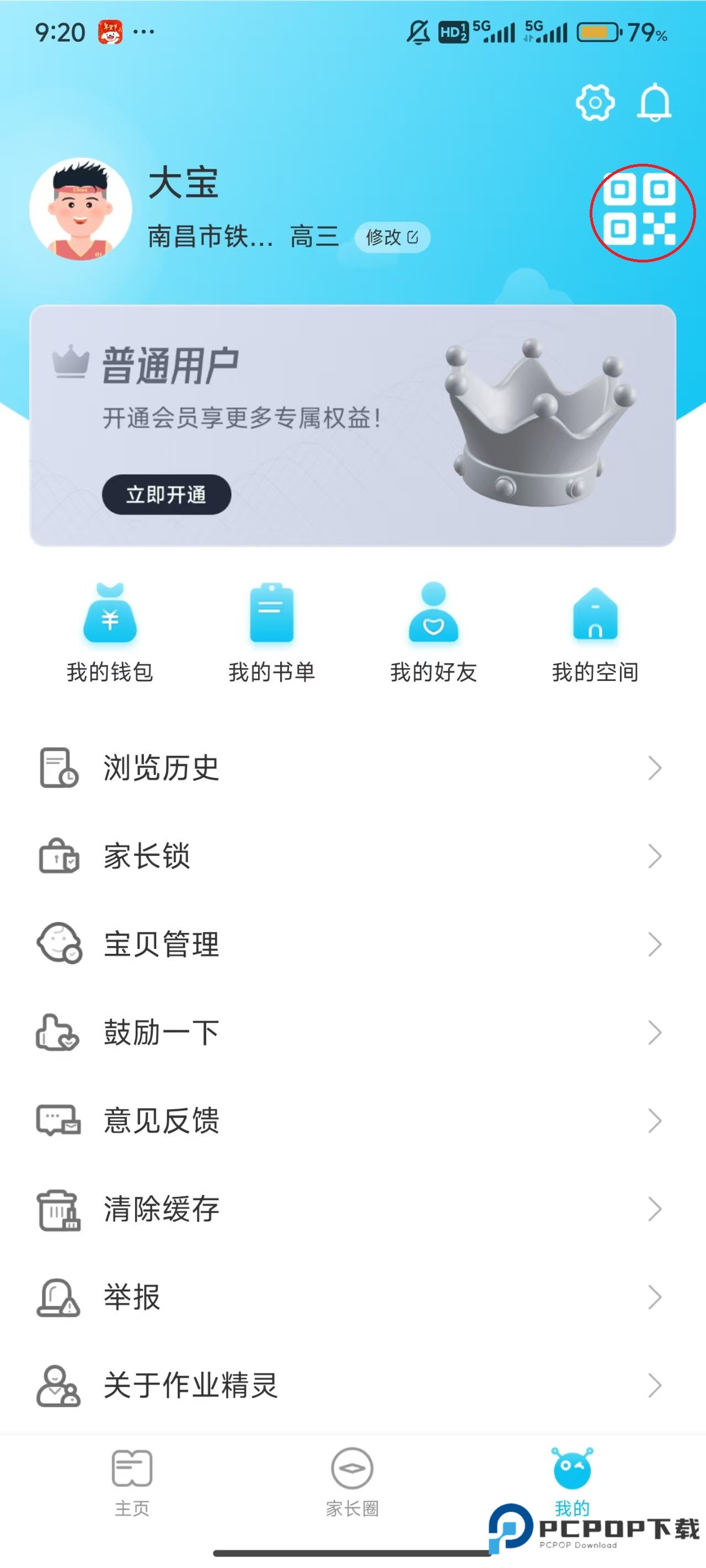Tap the 大宝 profile avatar
The height and width of the screenshot is (1568, 706).
(81, 210)
